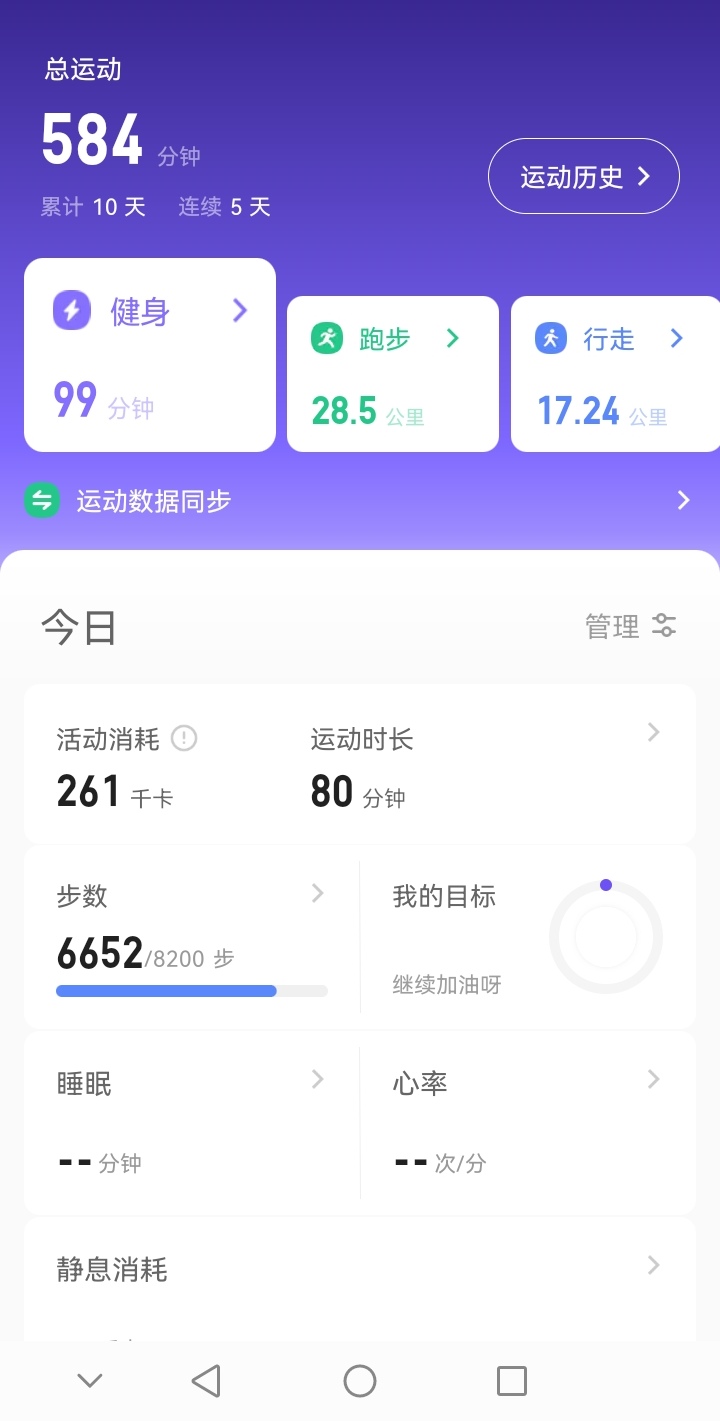Hide the navigation bar with down arrow

[90, 1381]
